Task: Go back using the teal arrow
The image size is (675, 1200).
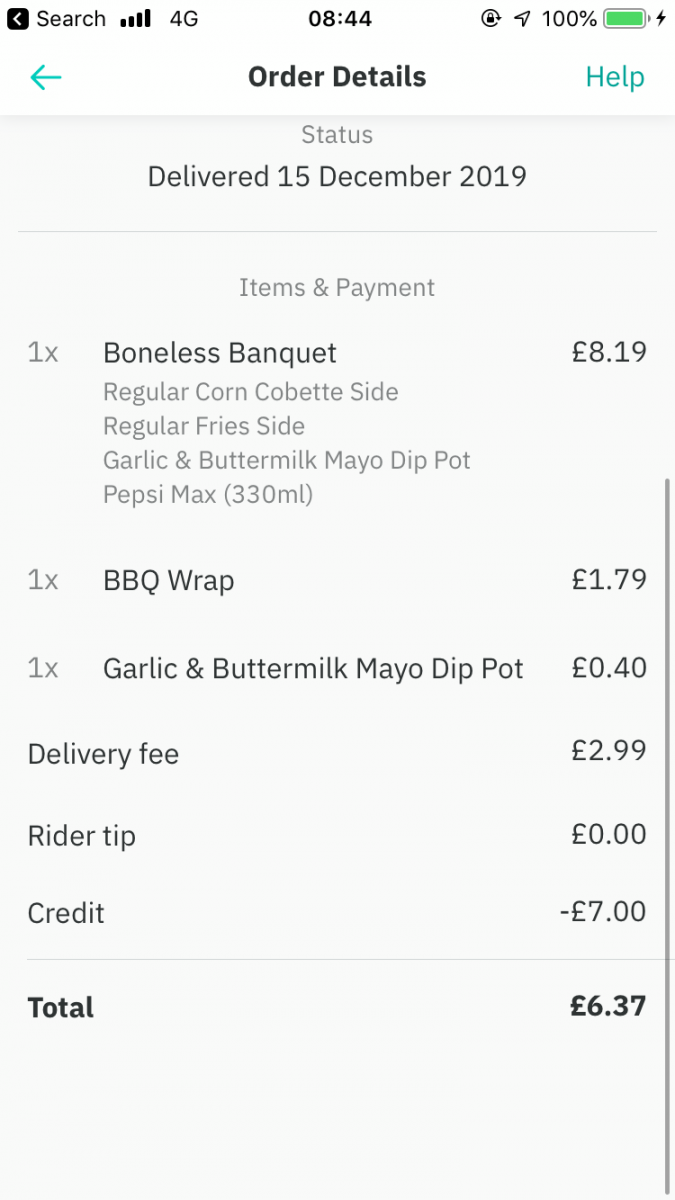Action: click(x=46, y=77)
